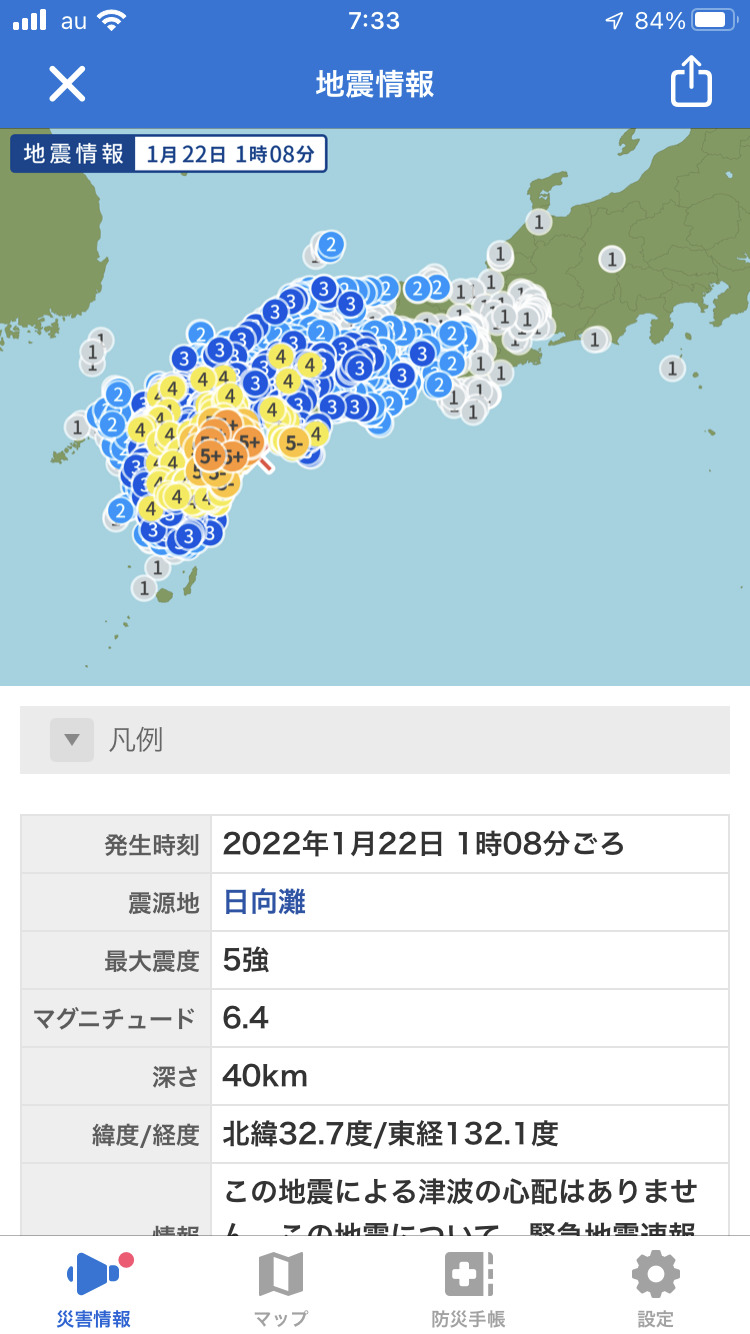Switch to the 災害情報 tab
The image size is (750, 1334).
94,1288
